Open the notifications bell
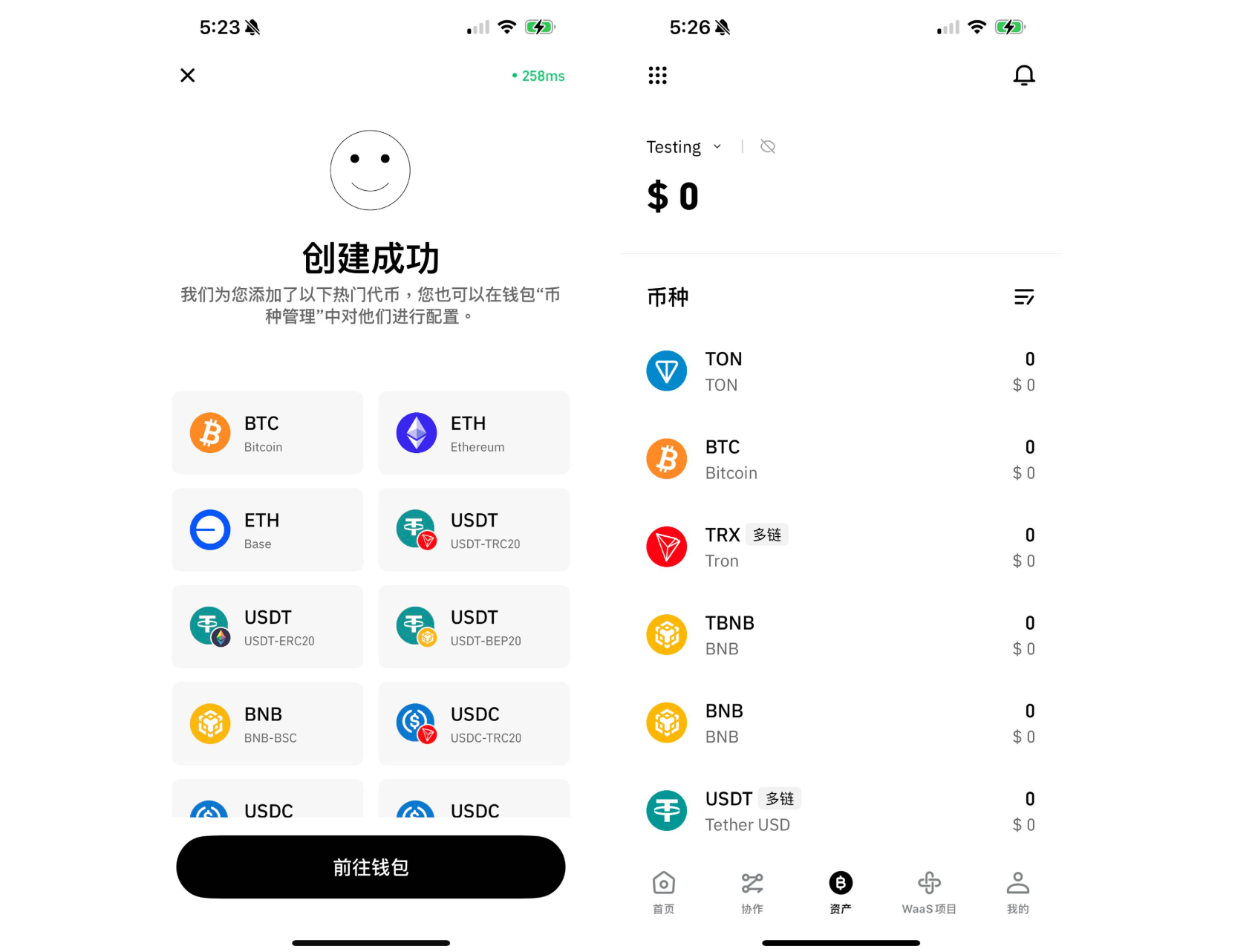Viewport: 1255px width, 952px height. pyautogui.click(x=1023, y=75)
